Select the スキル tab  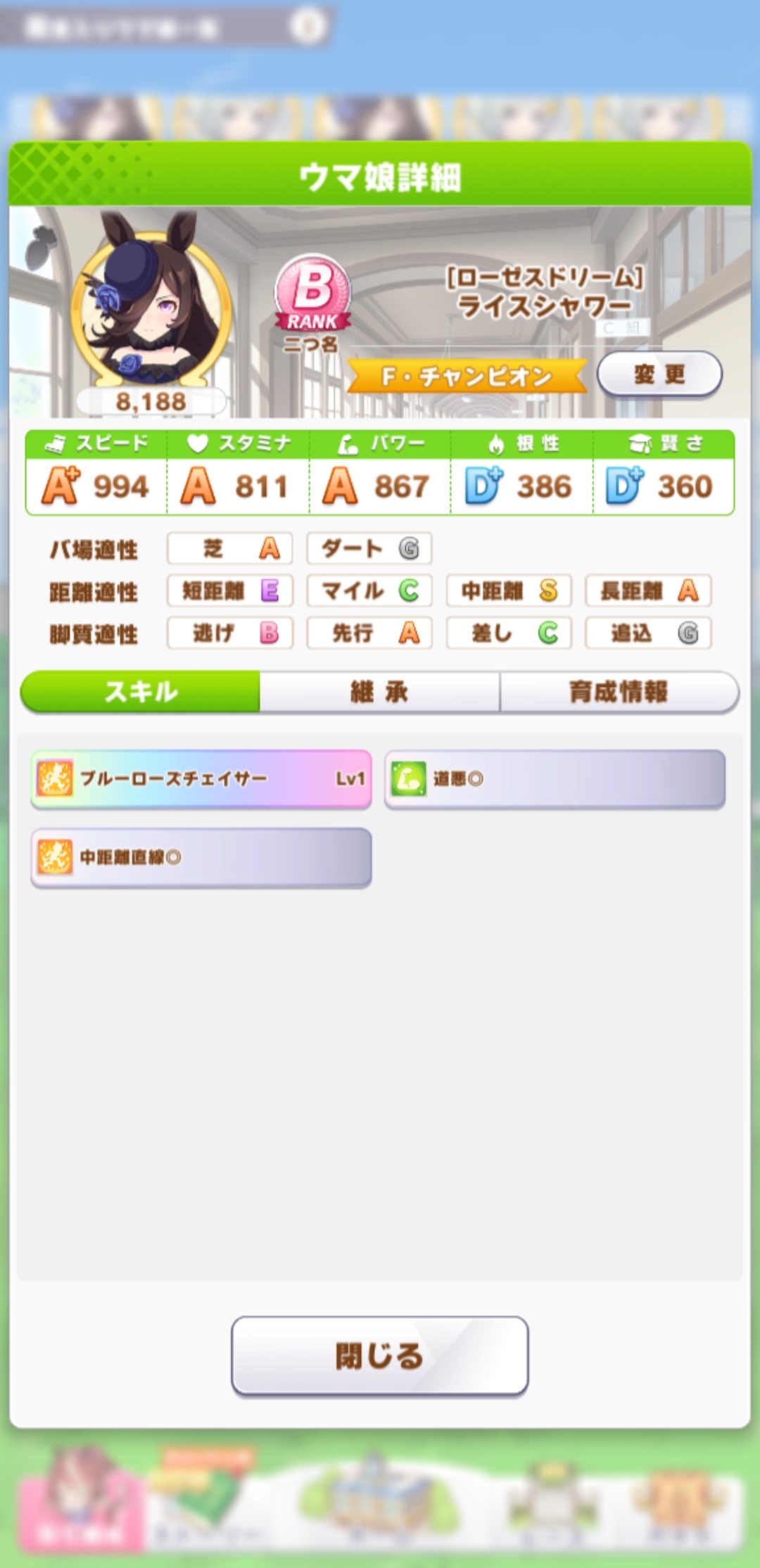pyautogui.click(x=141, y=692)
